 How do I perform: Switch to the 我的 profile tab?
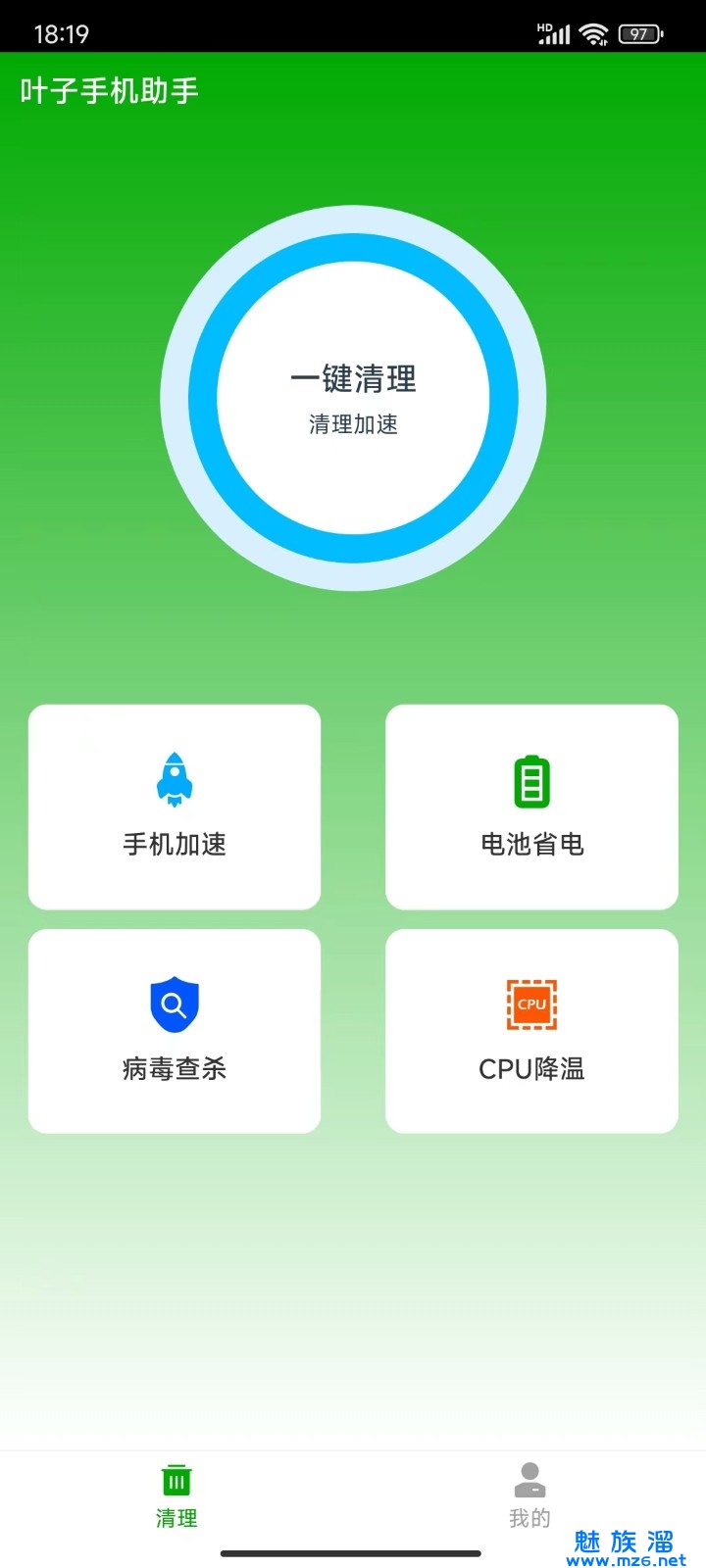pos(529,1495)
